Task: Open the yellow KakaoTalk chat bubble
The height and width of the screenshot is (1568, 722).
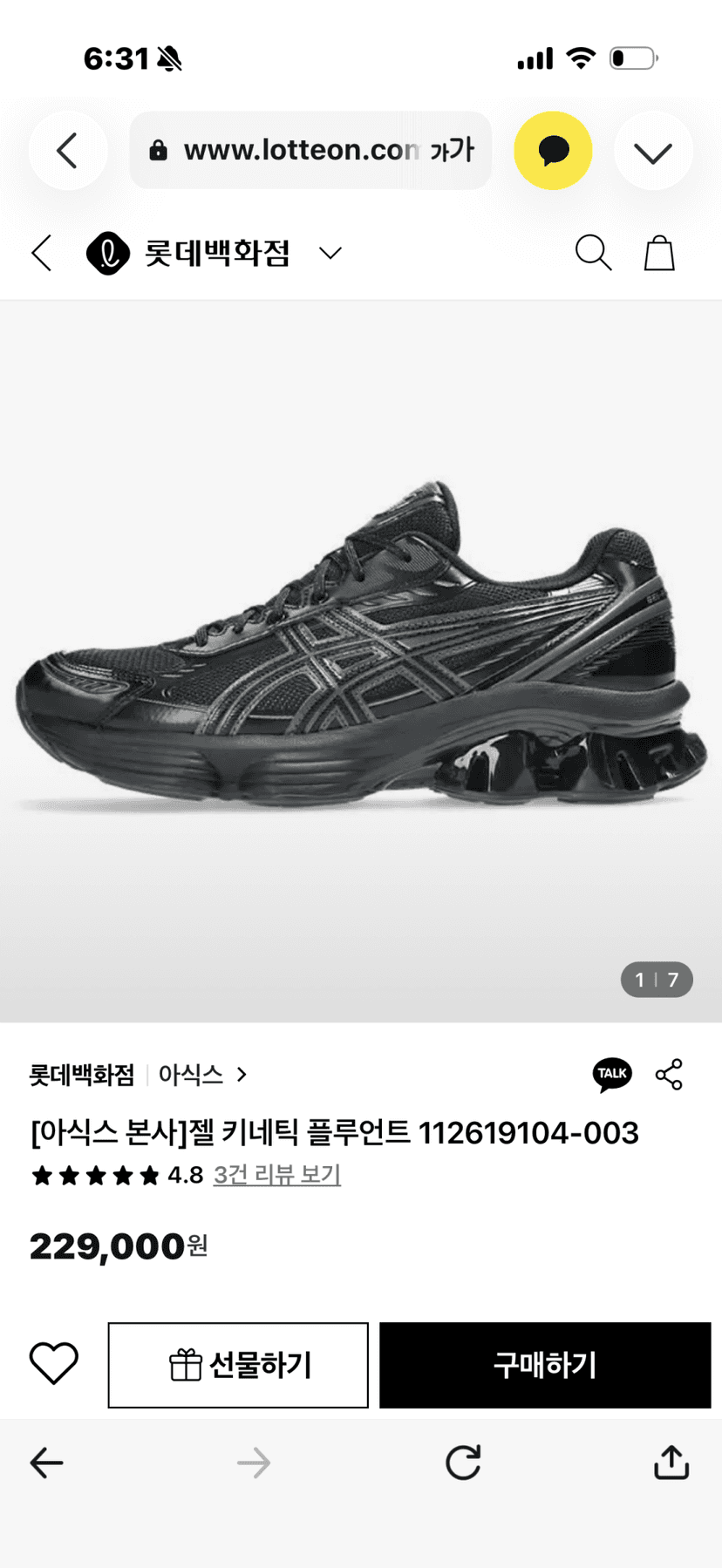Action: [553, 151]
